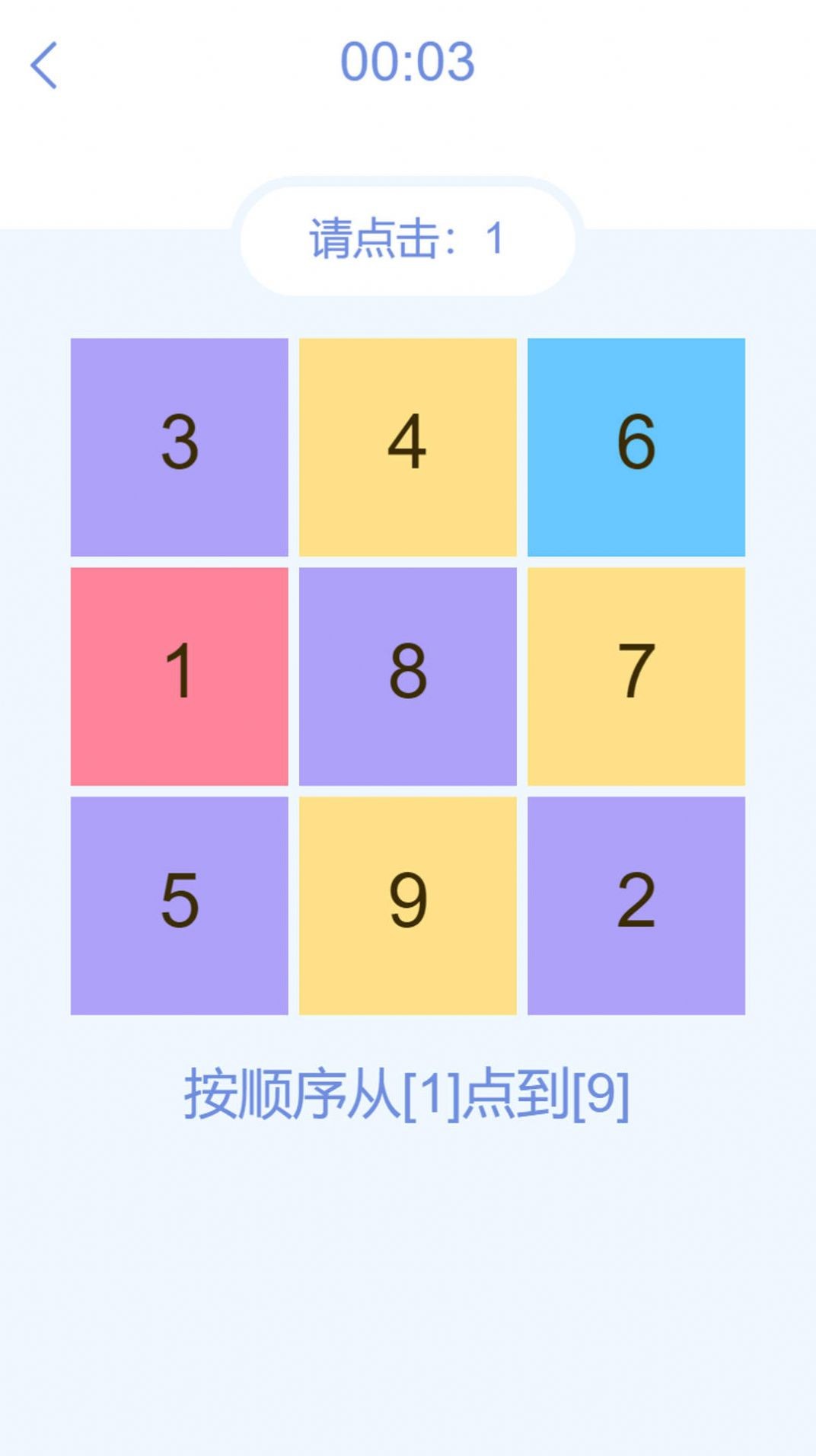This screenshot has width=816, height=1456.
Task: Select the blue tile numbered 6
Action: (x=636, y=447)
